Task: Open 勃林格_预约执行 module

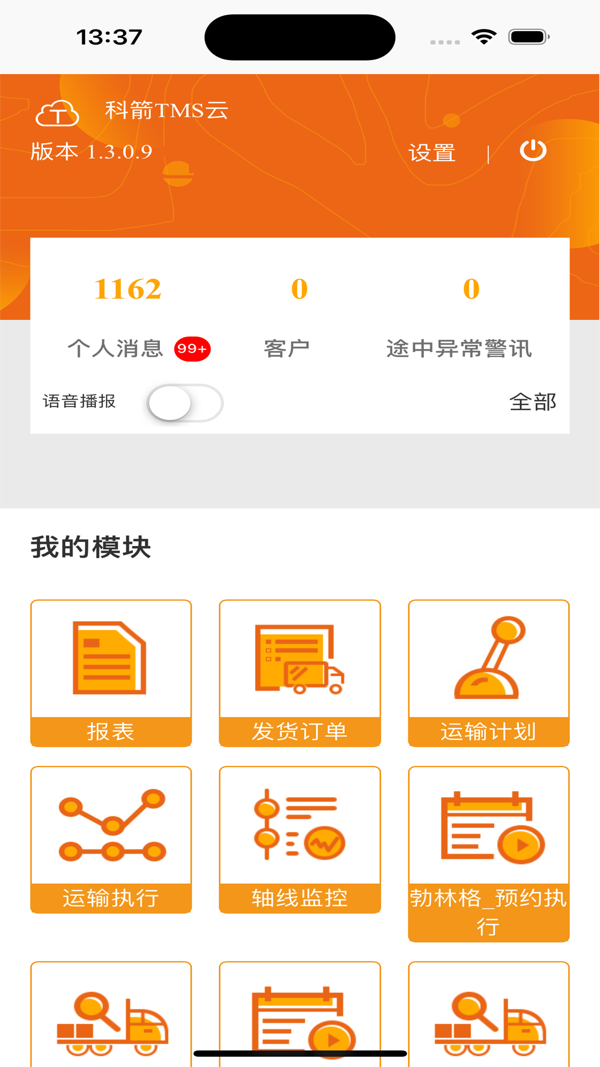Action: [x=488, y=853]
